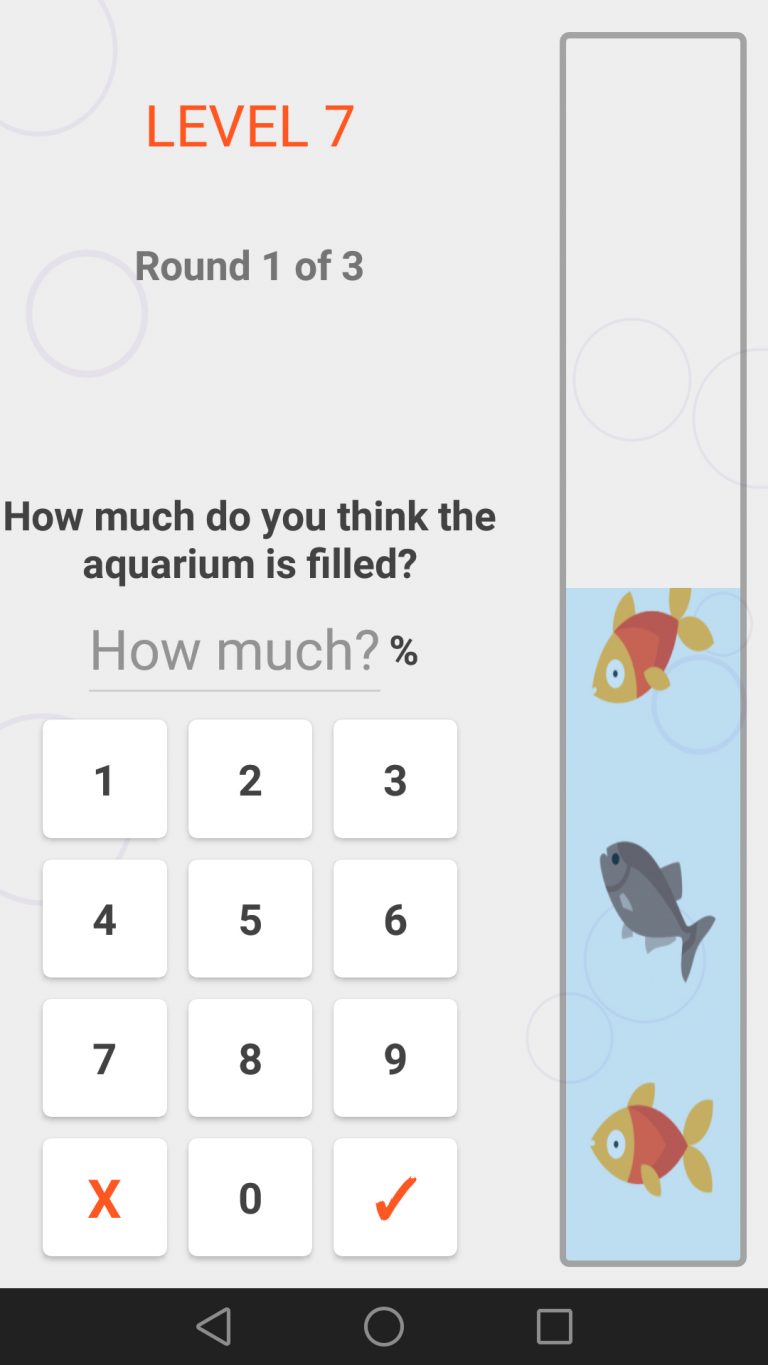Select the number 6 key
Viewport: 768px width, 1365px height.
[x=395, y=918]
